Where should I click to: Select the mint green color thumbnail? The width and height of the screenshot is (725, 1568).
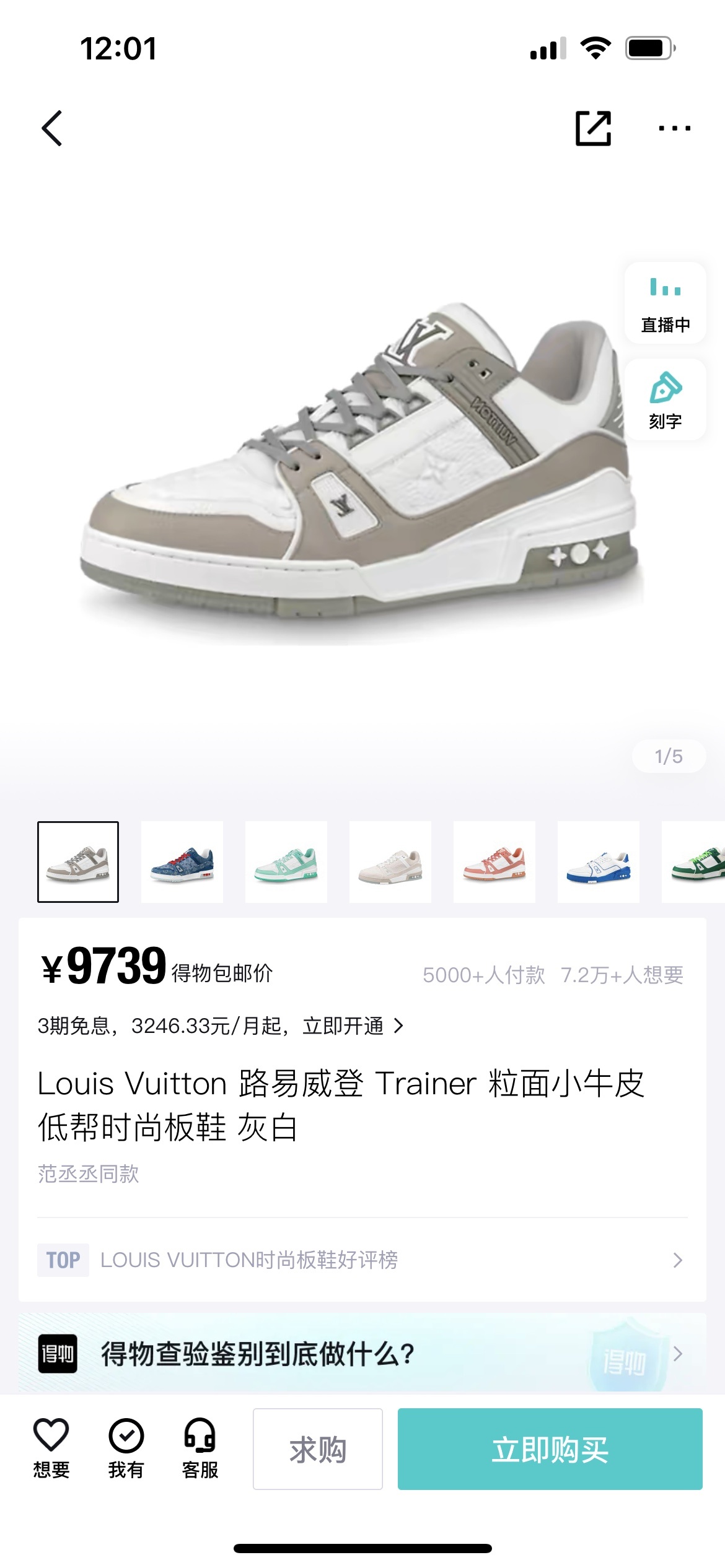pyautogui.click(x=286, y=861)
